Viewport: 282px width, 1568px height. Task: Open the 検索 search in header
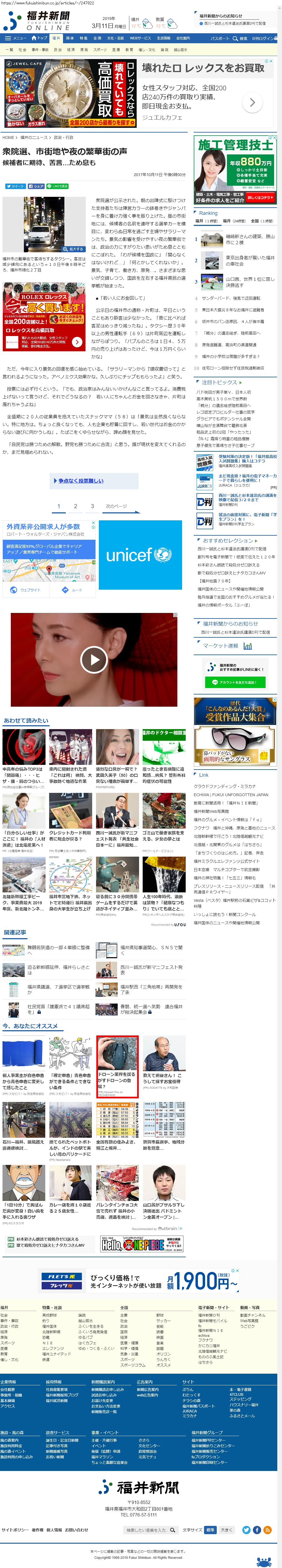[241, 38]
